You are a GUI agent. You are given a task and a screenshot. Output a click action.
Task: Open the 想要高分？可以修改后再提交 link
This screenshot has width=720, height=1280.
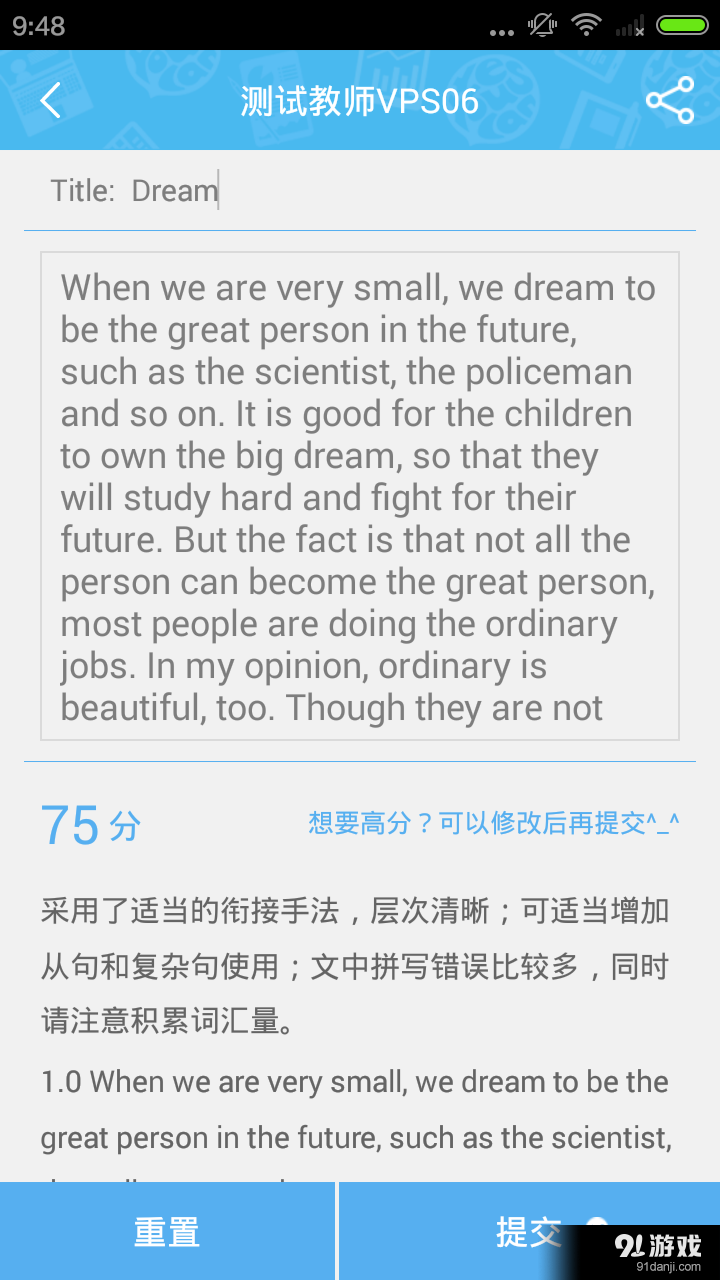pos(492,822)
